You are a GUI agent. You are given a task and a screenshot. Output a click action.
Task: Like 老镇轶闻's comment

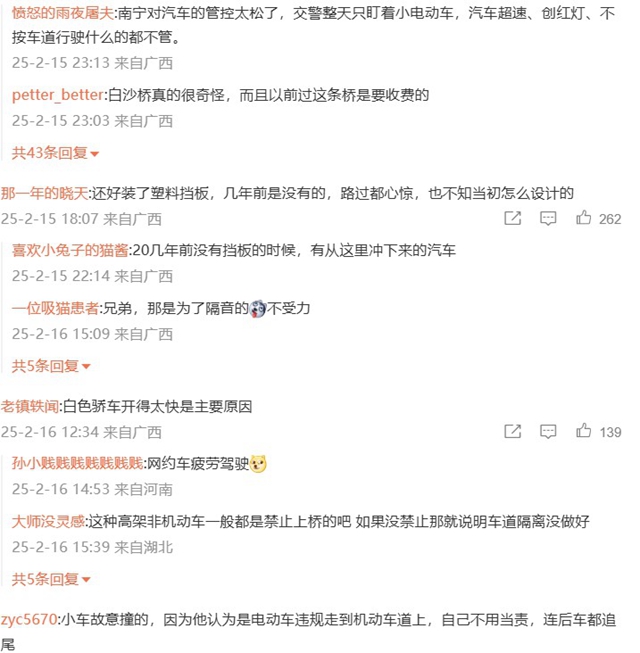click(585, 431)
